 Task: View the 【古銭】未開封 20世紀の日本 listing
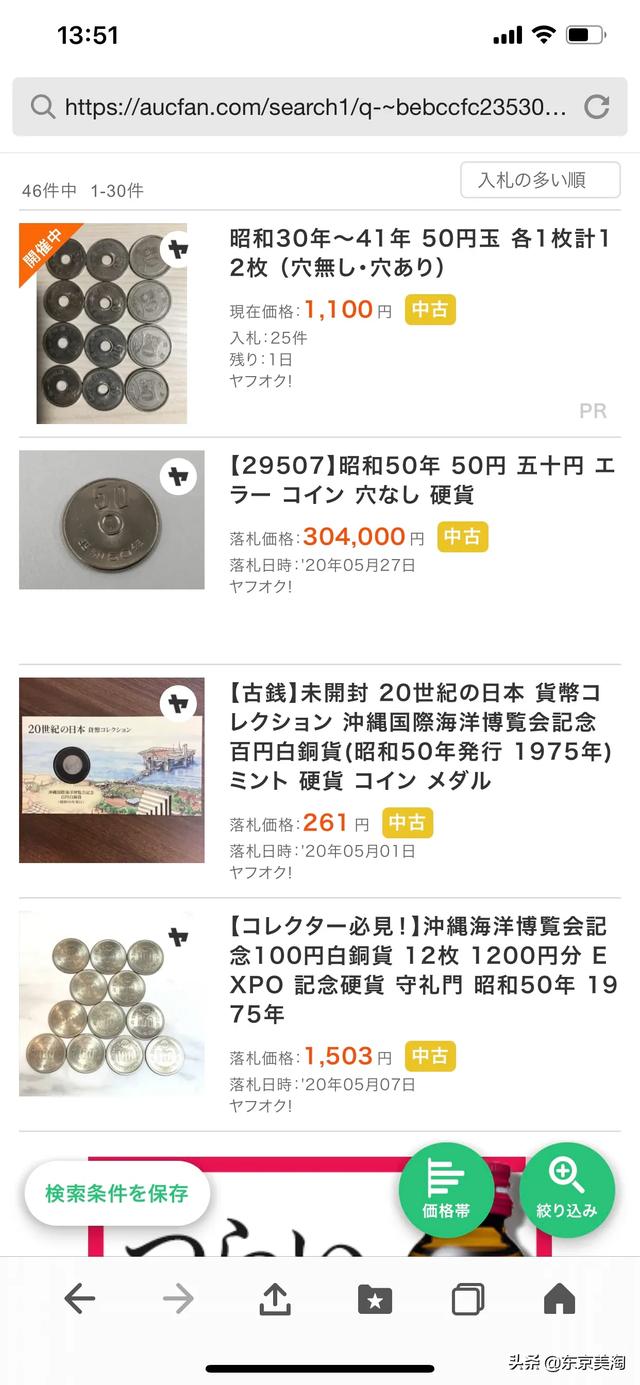click(420, 736)
